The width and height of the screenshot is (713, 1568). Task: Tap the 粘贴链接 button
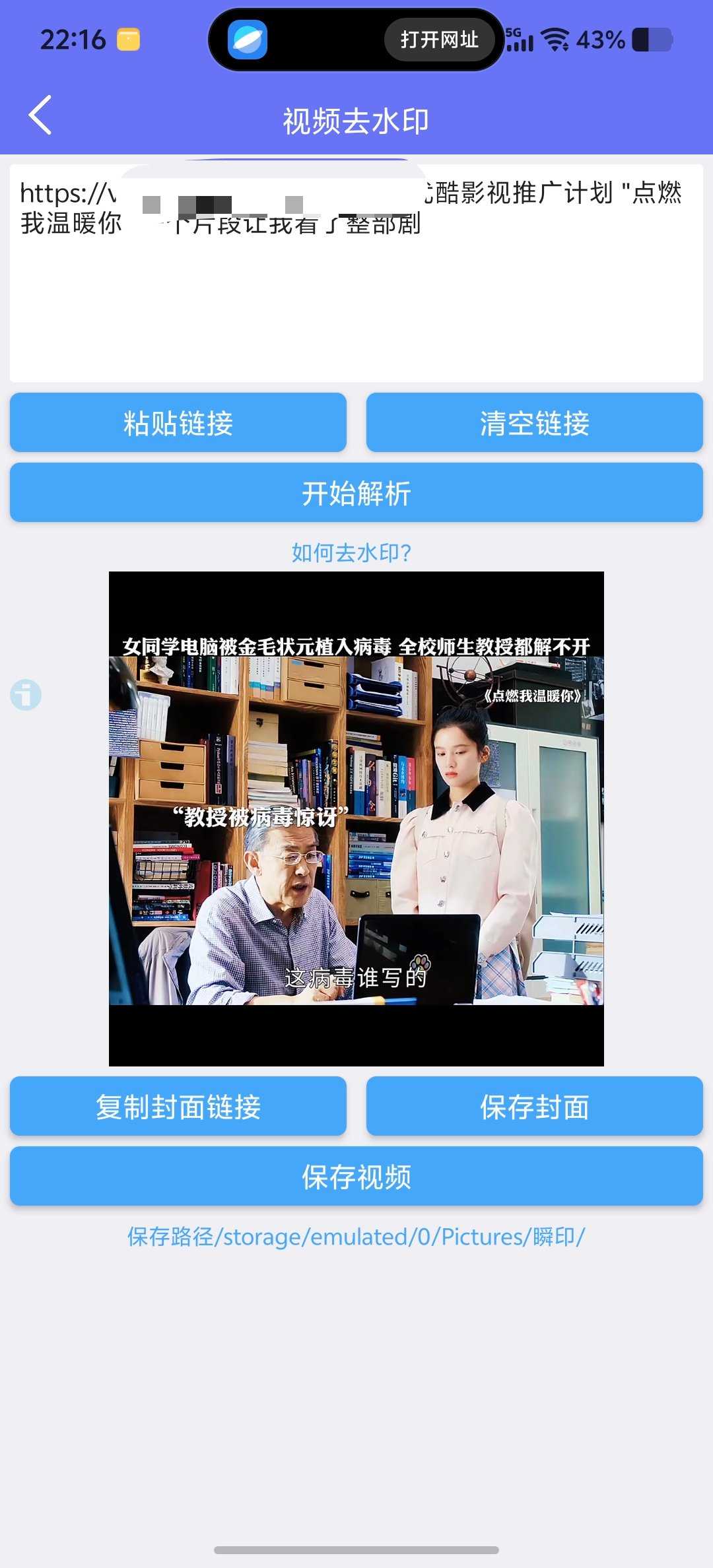click(178, 422)
